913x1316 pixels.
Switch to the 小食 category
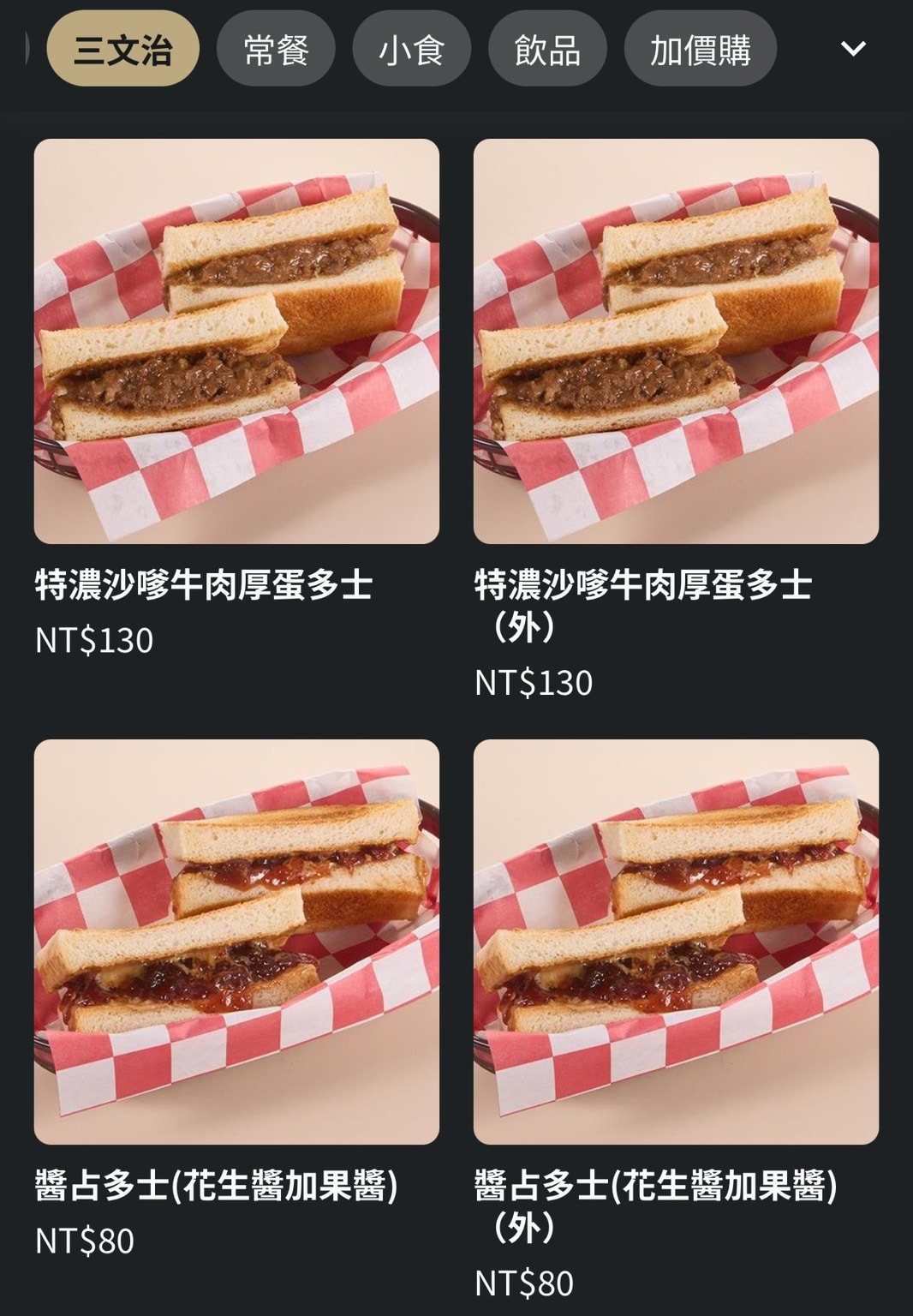click(411, 50)
